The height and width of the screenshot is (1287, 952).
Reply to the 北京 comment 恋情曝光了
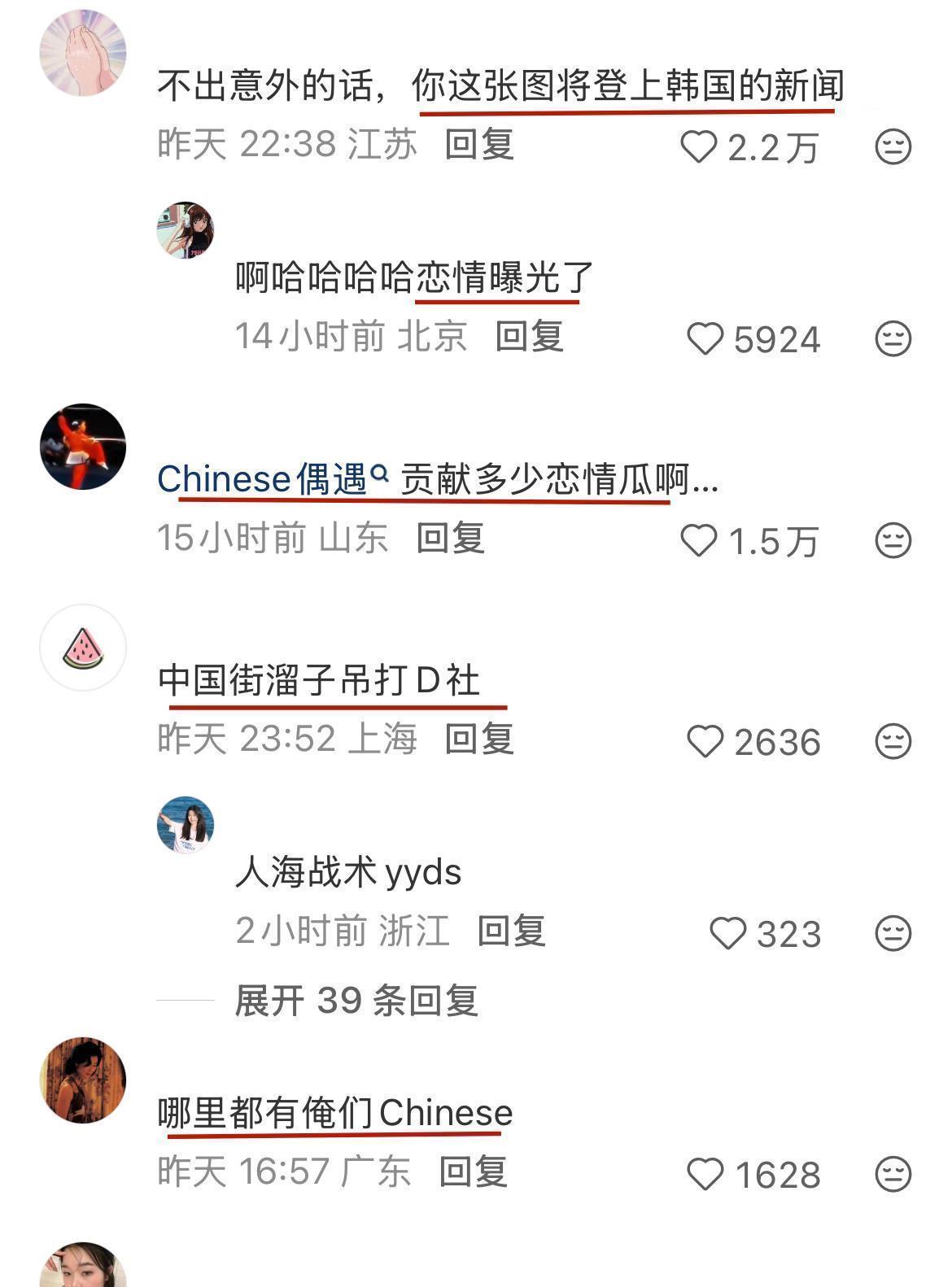tap(530, 336)
